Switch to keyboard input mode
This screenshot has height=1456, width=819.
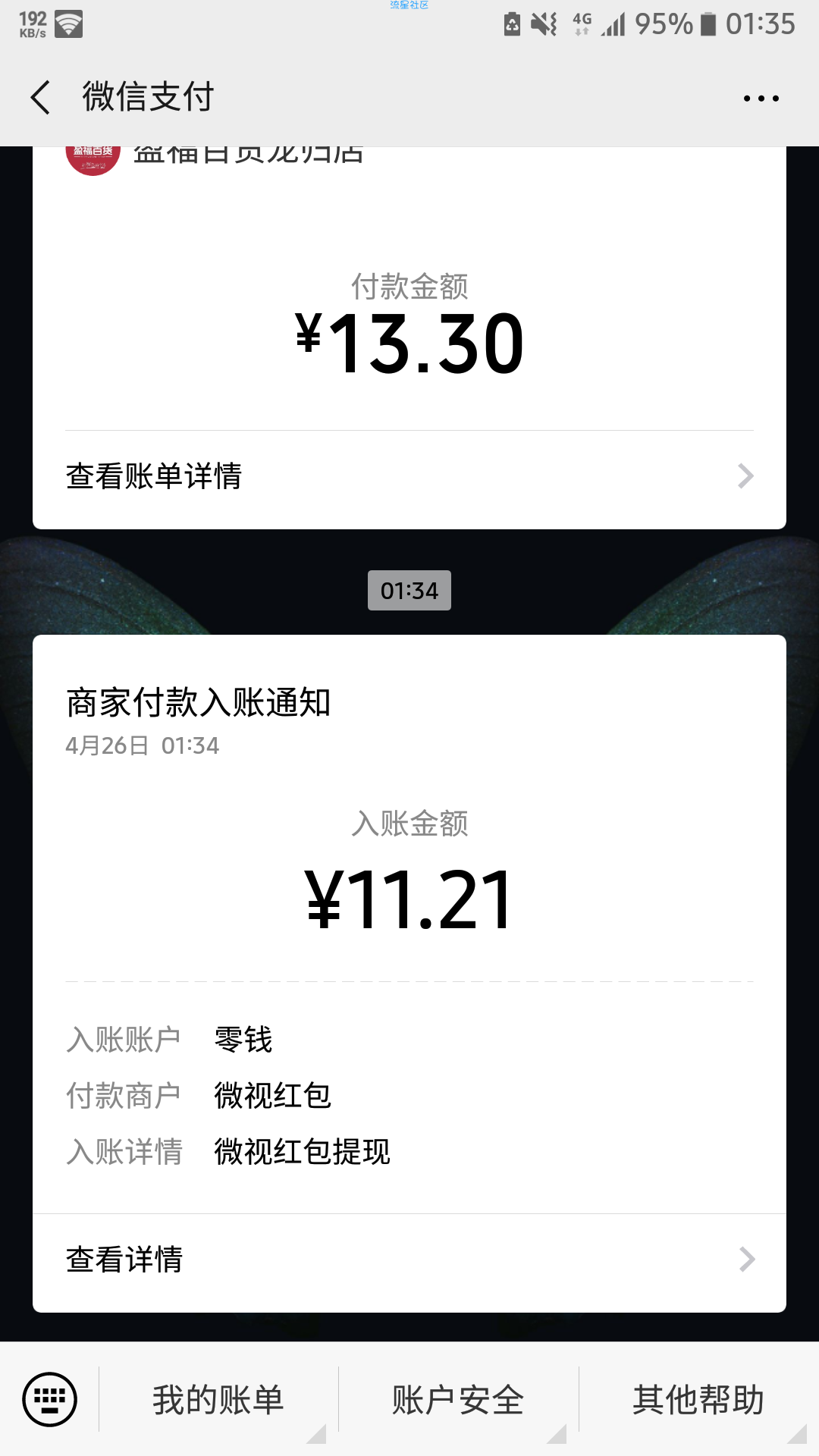click(50, 1399)
